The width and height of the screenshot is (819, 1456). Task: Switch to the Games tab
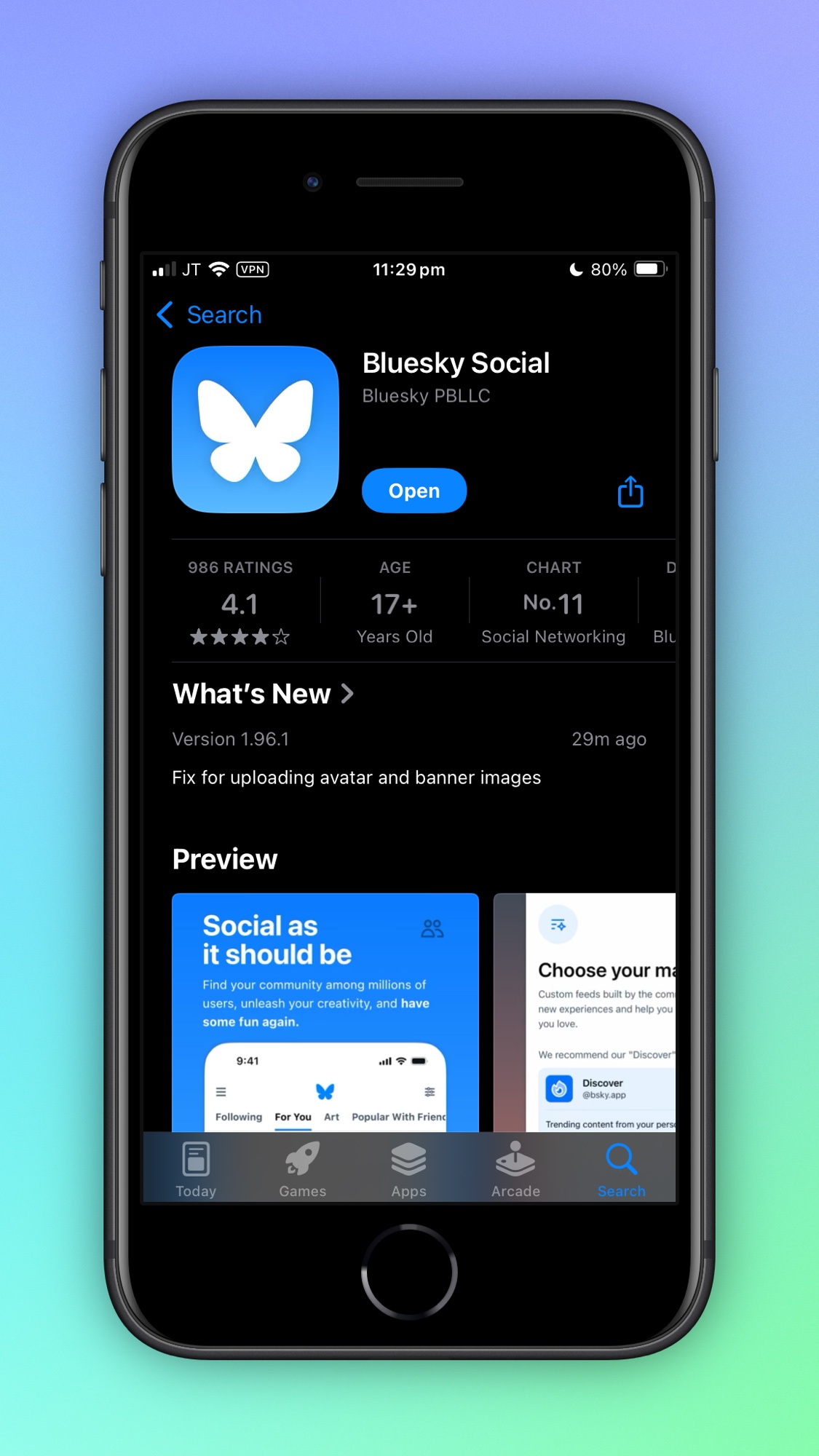click(302, 1168)
